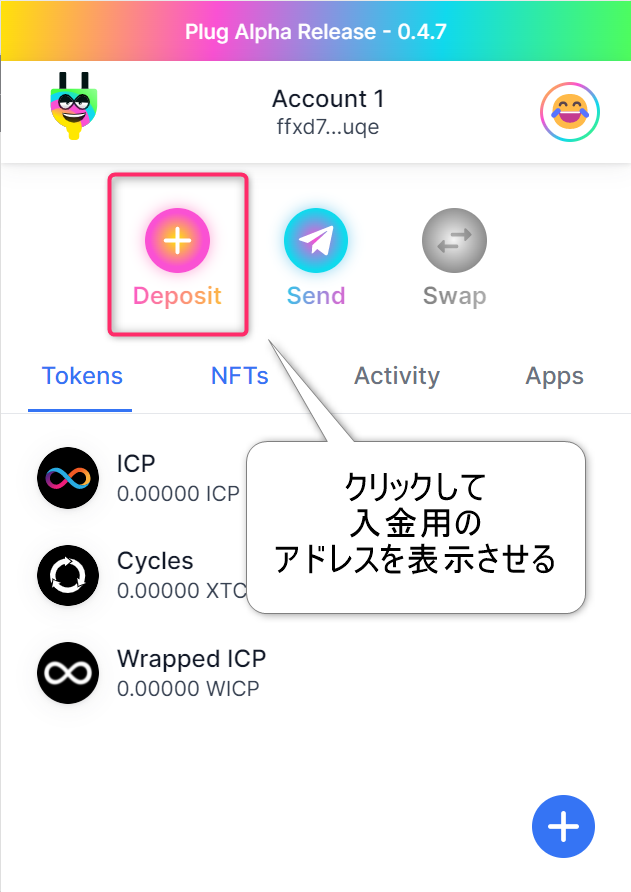Screen dimensions: 631x892
Task: Switch to the Activity tab
Action: 396,376
